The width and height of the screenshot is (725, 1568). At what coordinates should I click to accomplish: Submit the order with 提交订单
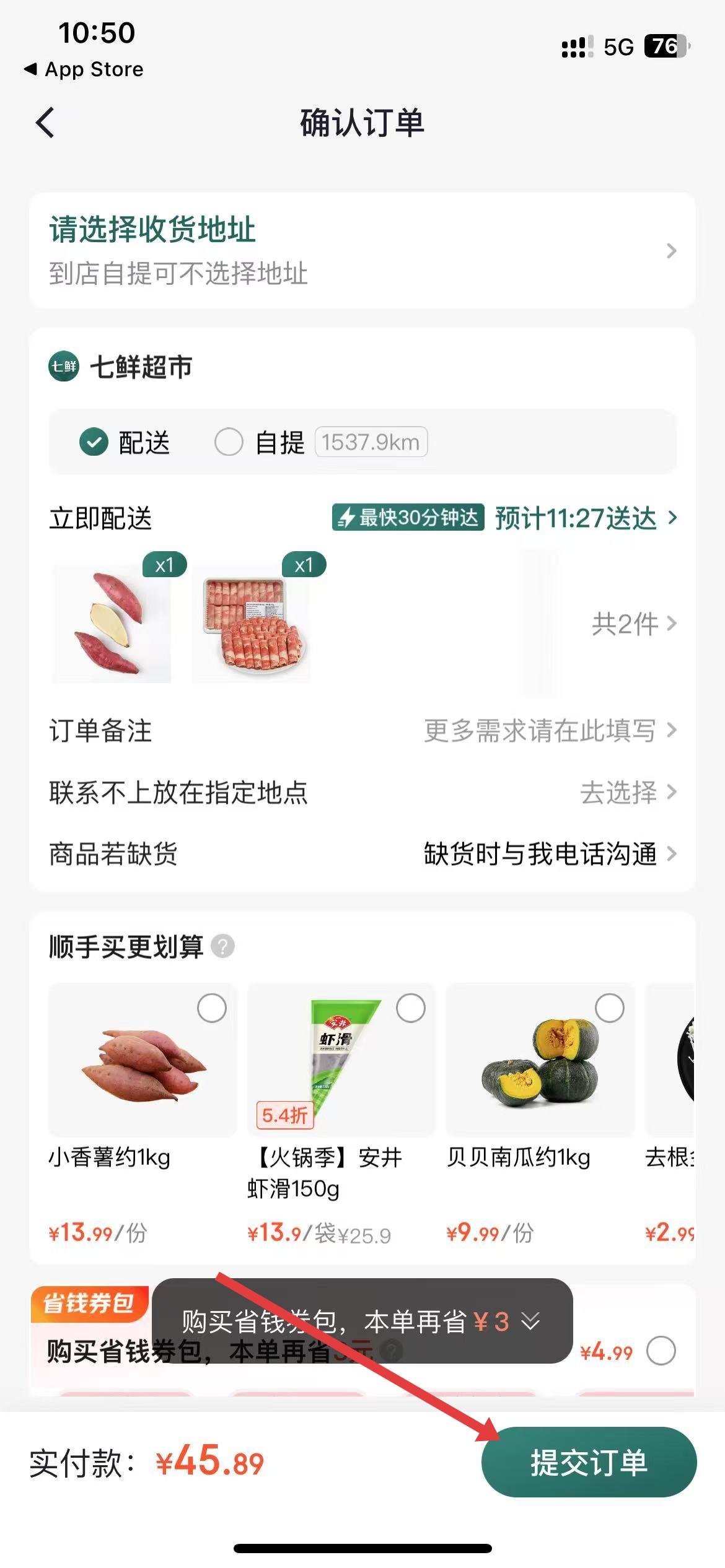click(x=589, y=1462)
